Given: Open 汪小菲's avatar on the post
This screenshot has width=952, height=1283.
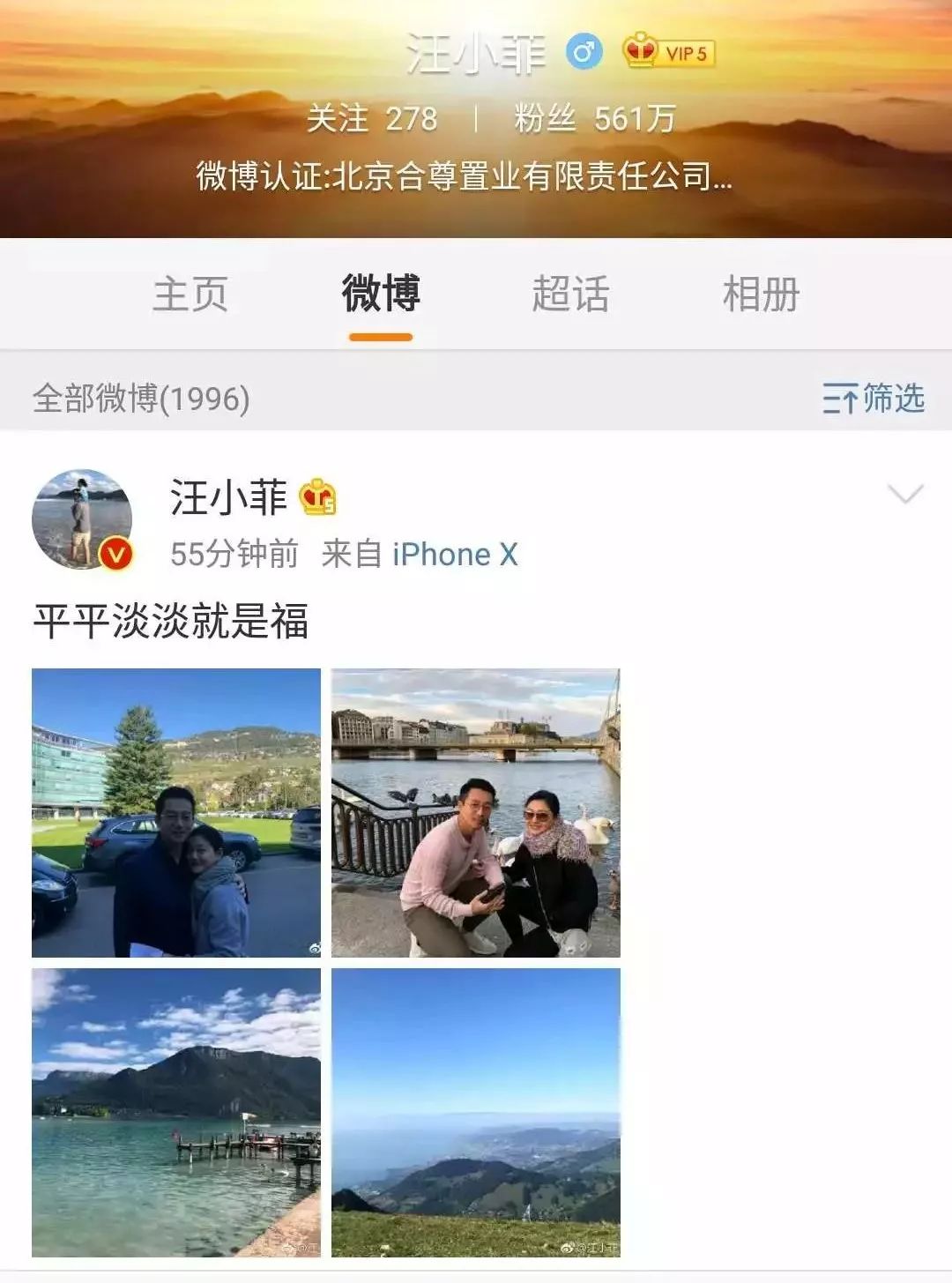Looking at the screenshot, I should pyautogui.click(x=82, y=518).
